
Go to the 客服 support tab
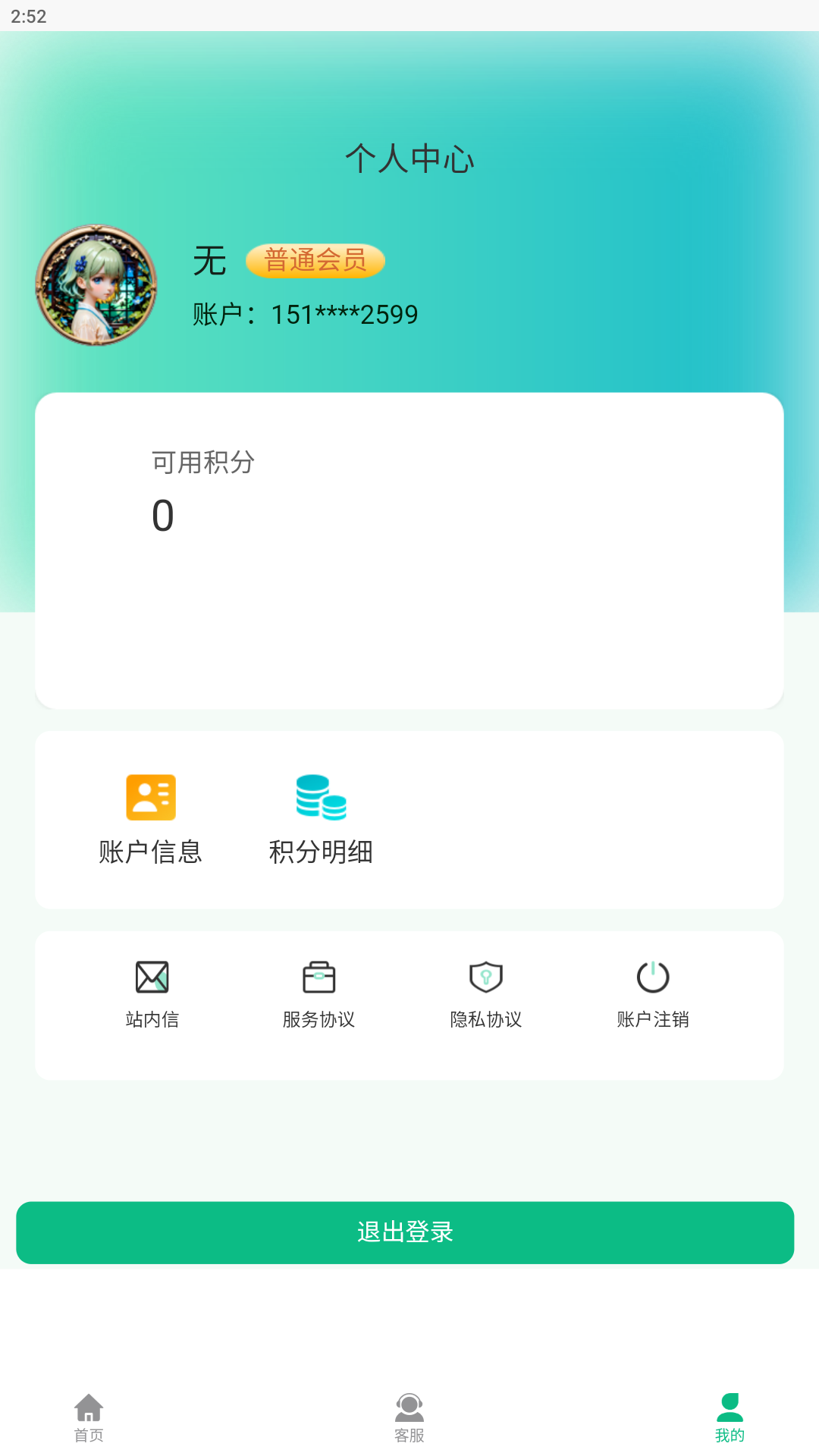click(409, 1417)
